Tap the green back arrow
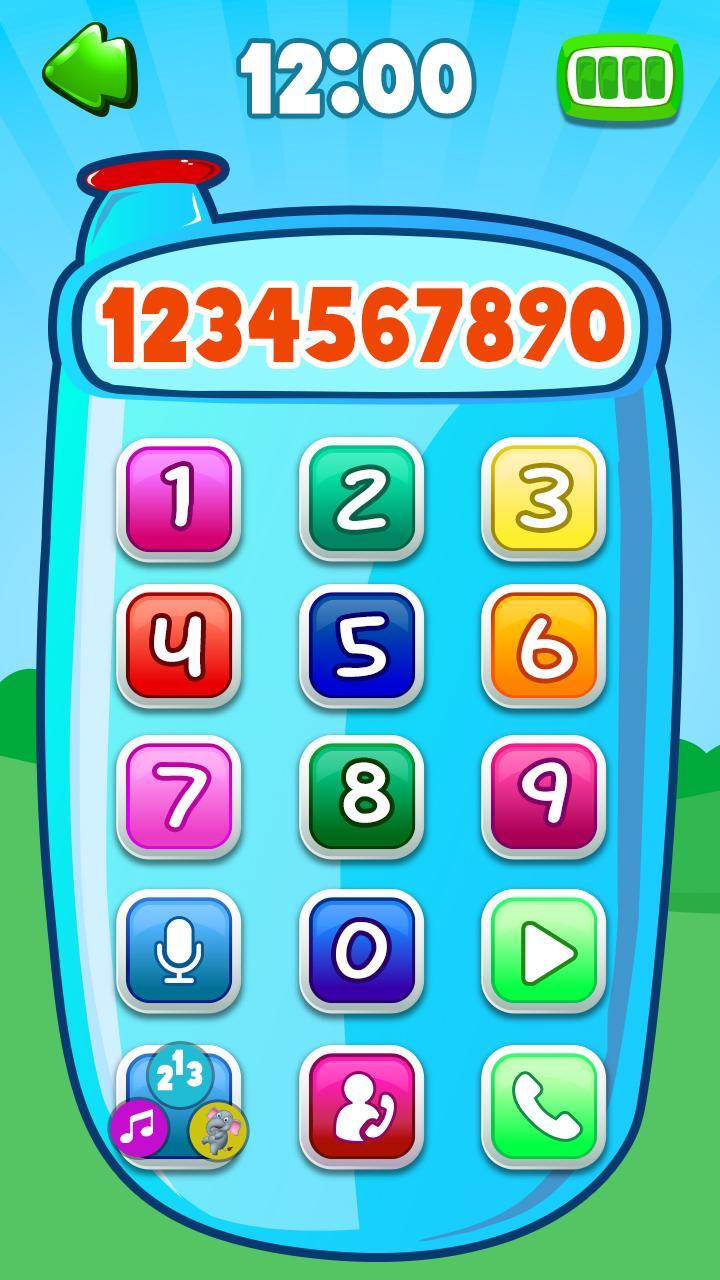Image resolution: width=720 pixels, height=1280 pixels. (x=88, y=70)
